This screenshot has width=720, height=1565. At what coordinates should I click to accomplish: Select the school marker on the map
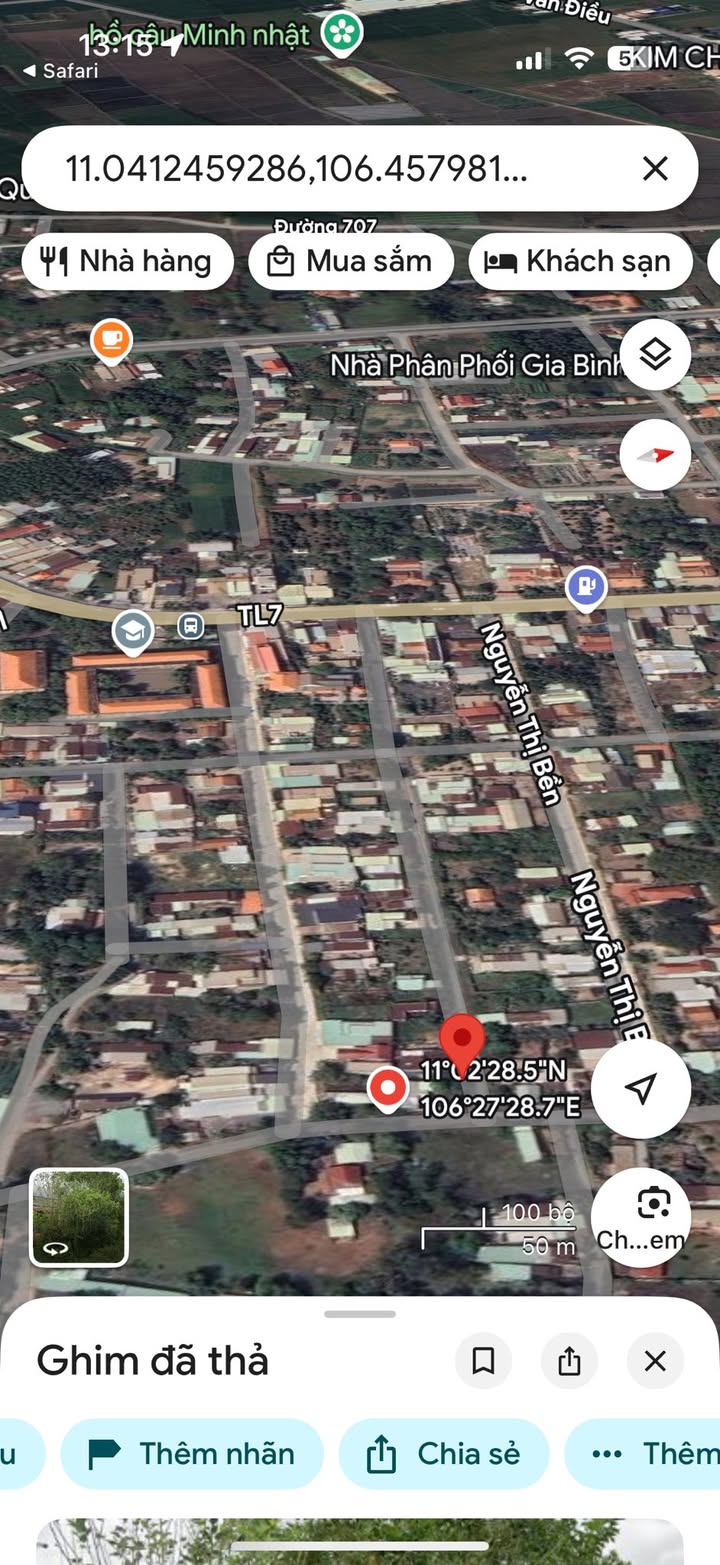click(x=132, y=631)
